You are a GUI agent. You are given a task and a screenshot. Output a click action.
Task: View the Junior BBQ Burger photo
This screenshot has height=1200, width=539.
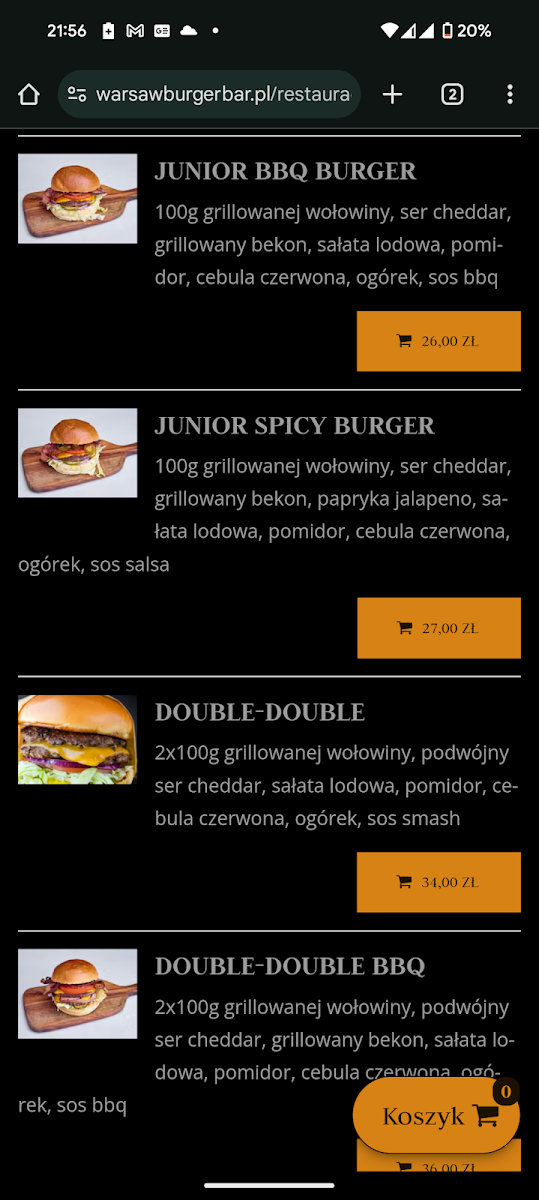click(x=78, y=198)
